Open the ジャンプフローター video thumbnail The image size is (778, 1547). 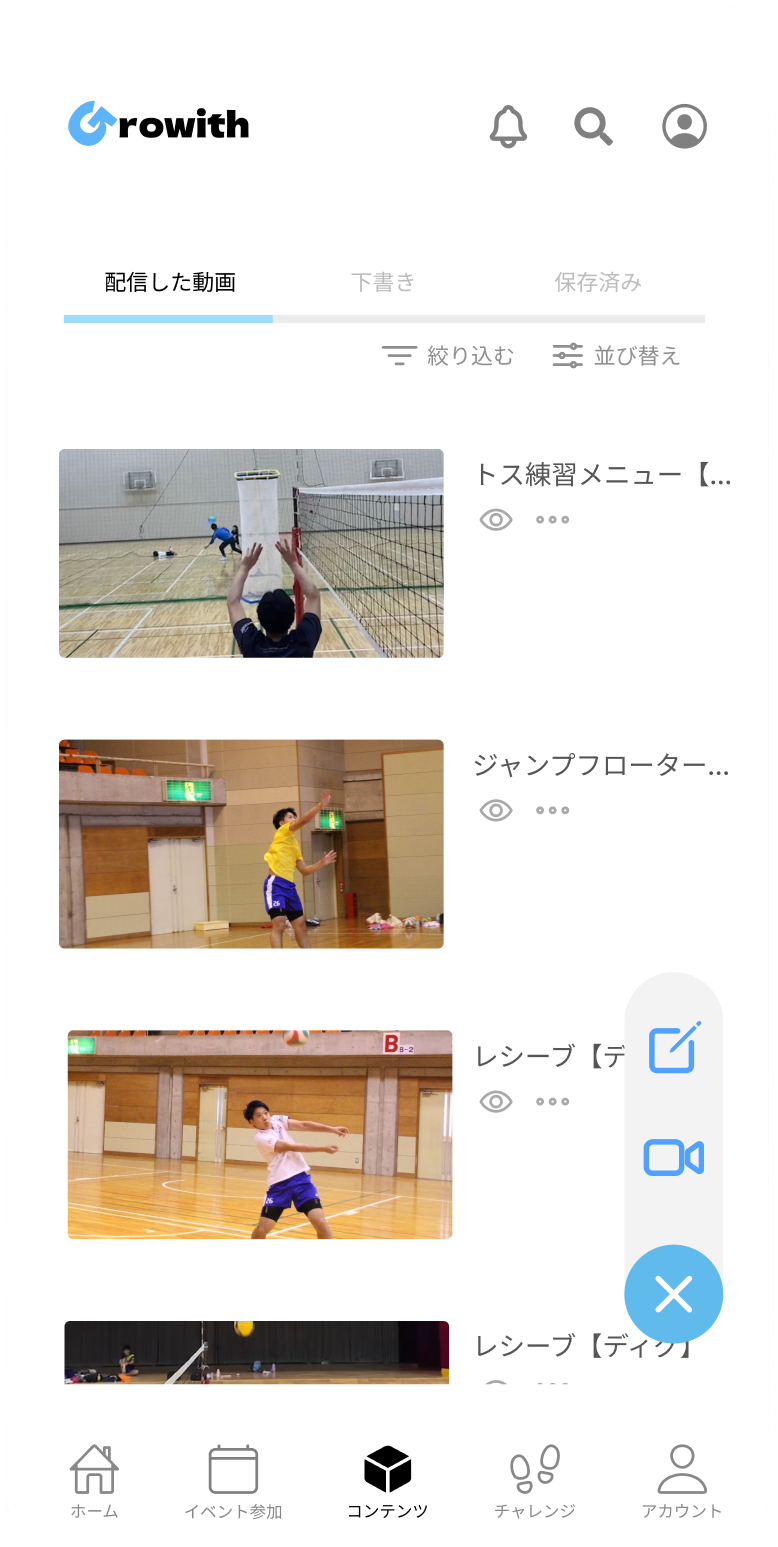click(x=251, y=844)
